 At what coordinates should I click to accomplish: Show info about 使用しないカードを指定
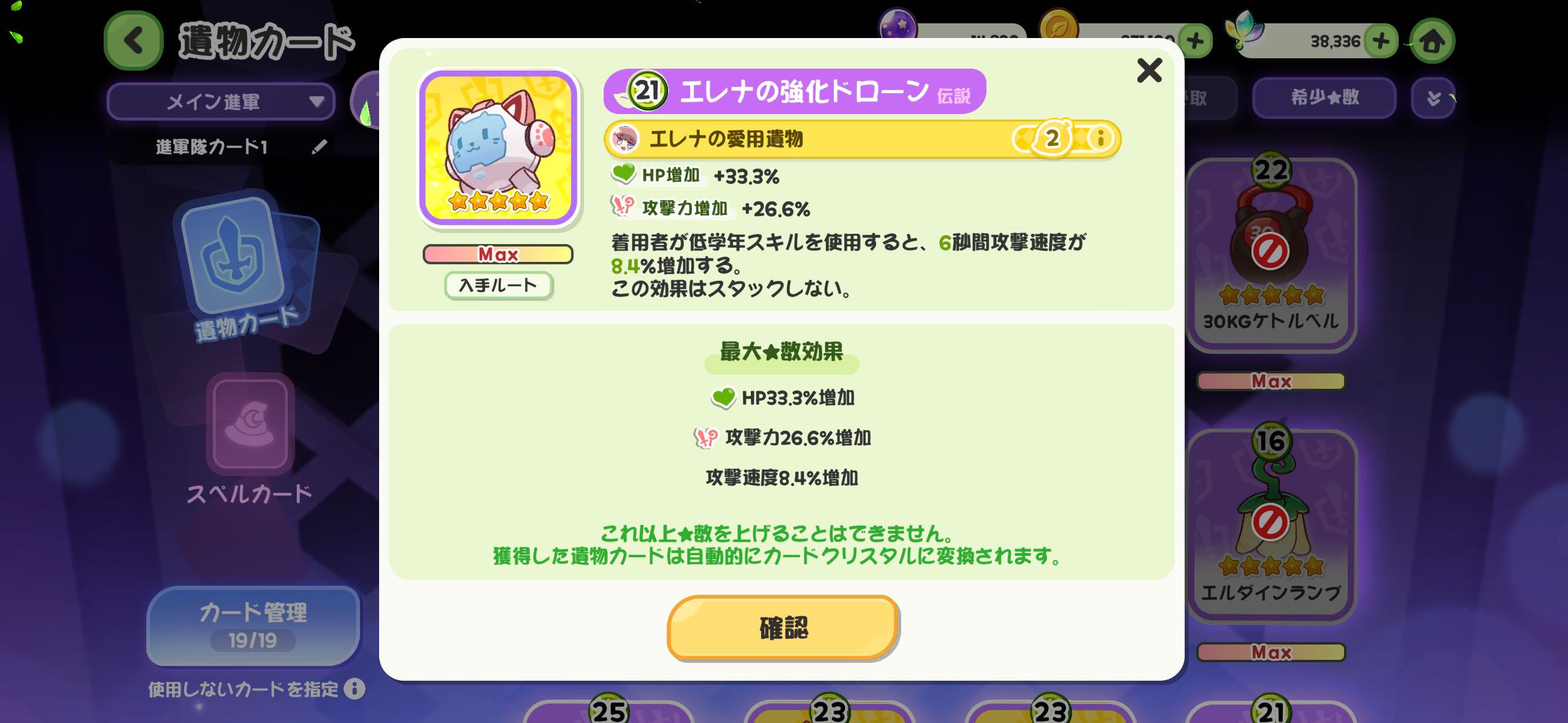point(355,689)
